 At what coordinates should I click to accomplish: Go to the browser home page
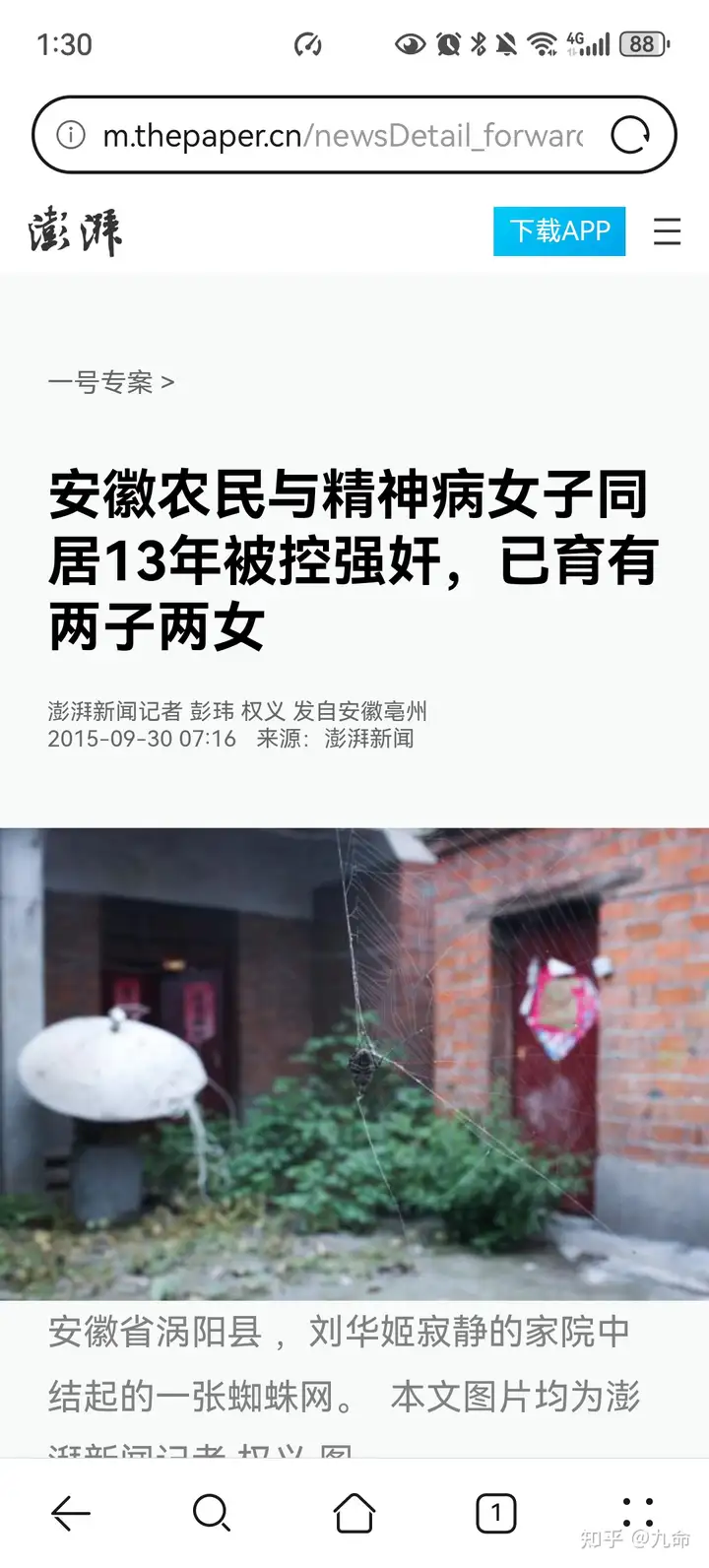(x=354, y=1513)
